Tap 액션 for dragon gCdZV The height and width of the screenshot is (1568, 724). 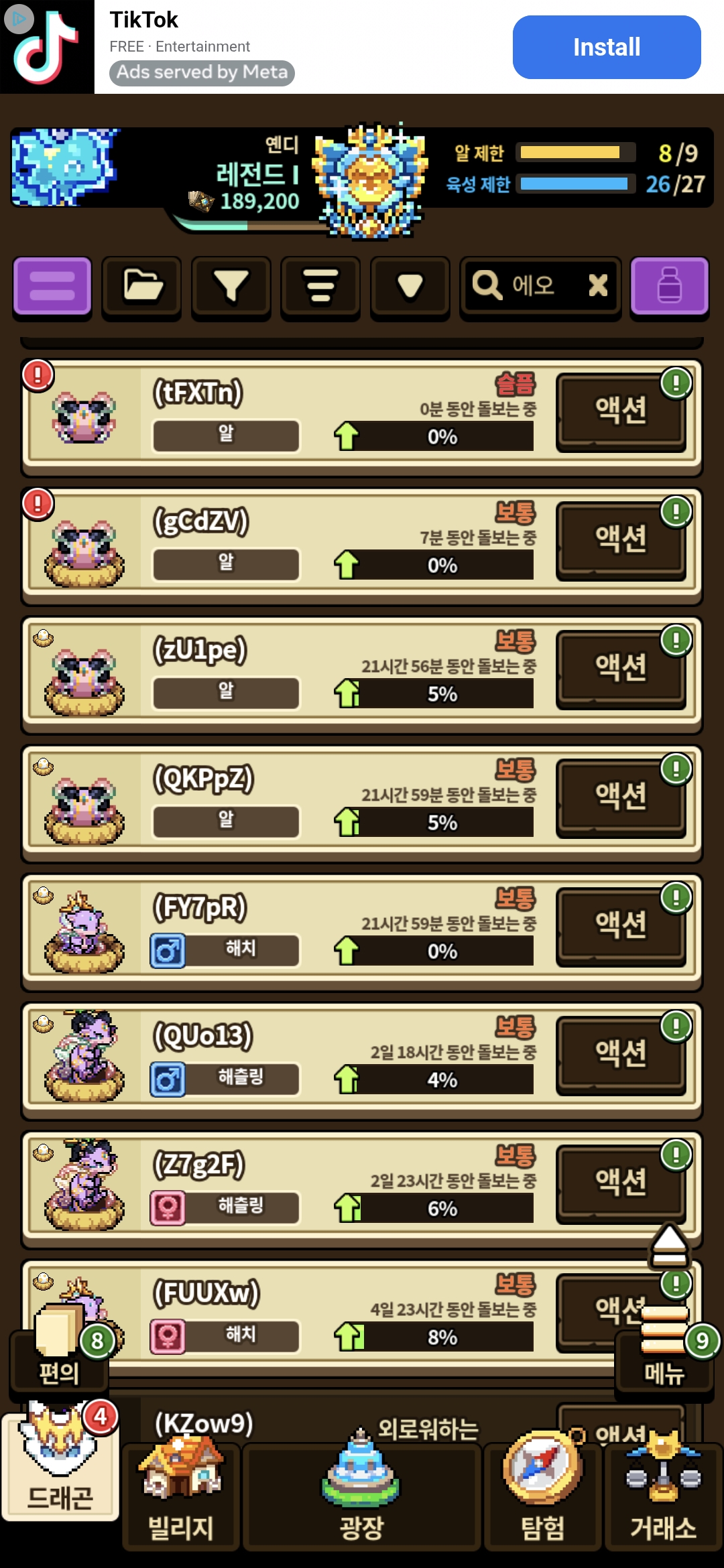621,539
